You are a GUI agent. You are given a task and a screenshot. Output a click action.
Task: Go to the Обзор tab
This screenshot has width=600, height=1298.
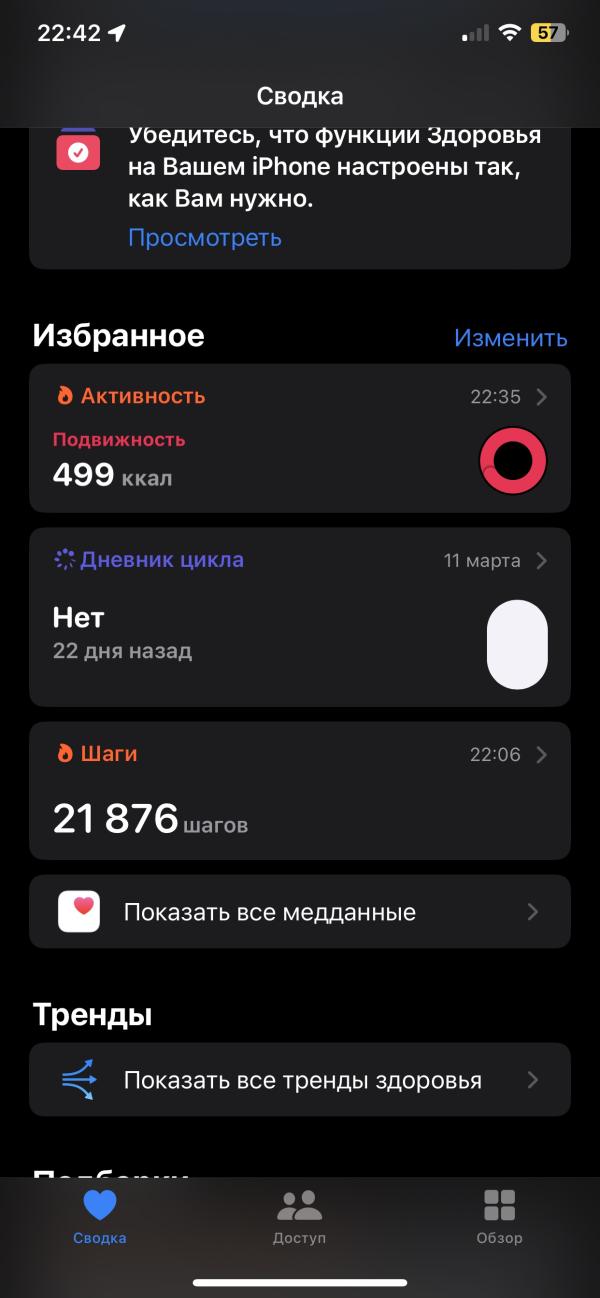click(x=499, y=1216)
